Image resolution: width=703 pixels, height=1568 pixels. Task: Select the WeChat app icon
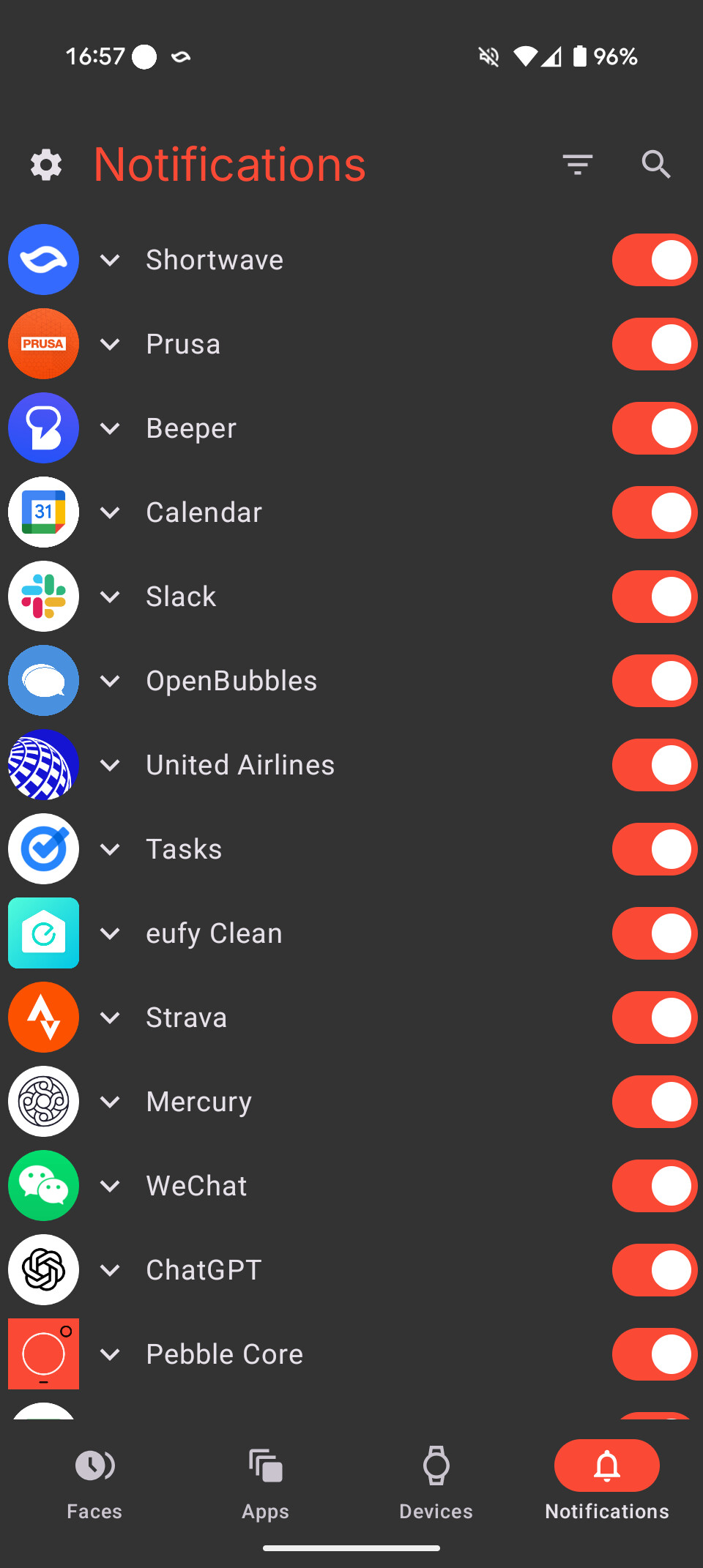[x=43, y=1185]
